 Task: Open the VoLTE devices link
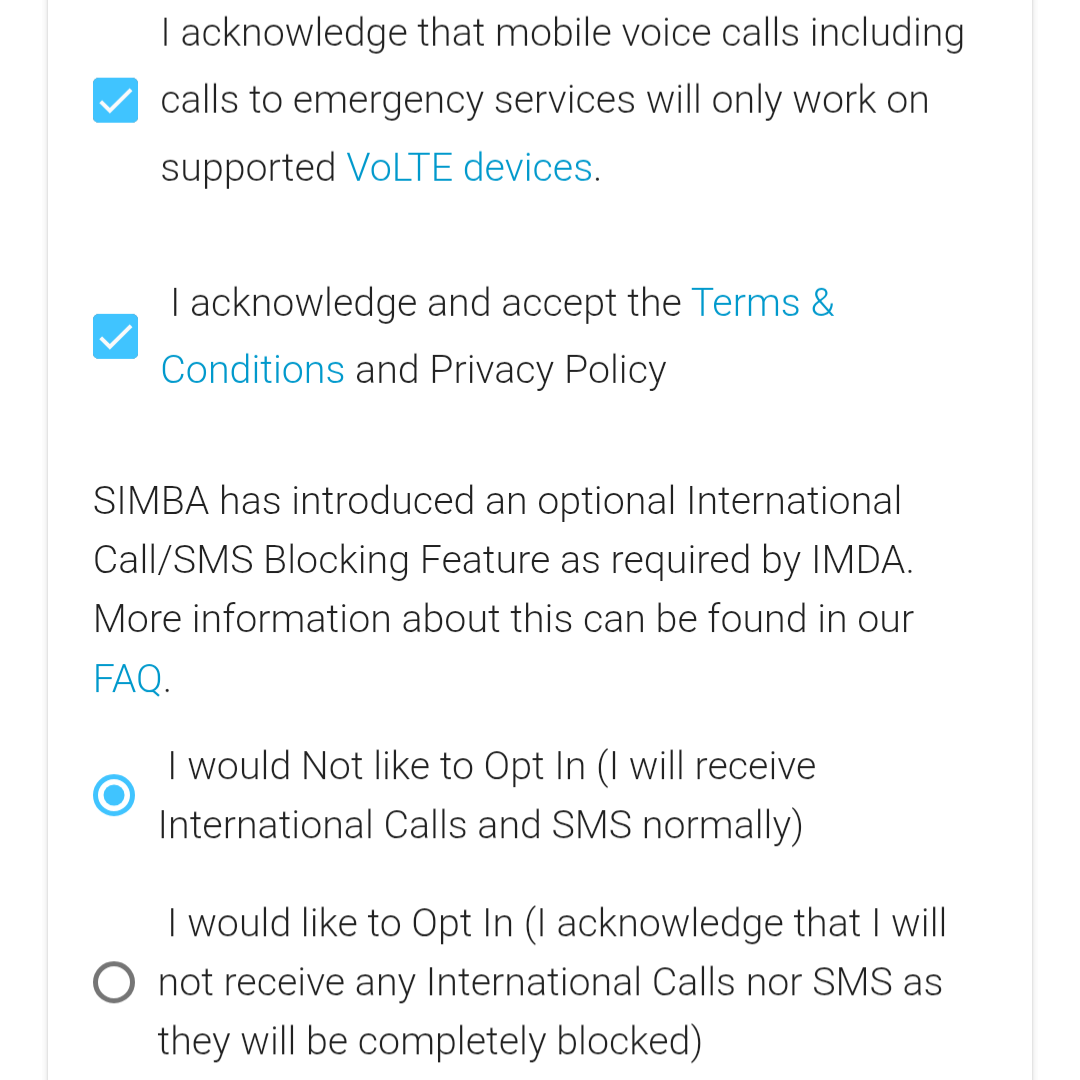click(469, 168)
